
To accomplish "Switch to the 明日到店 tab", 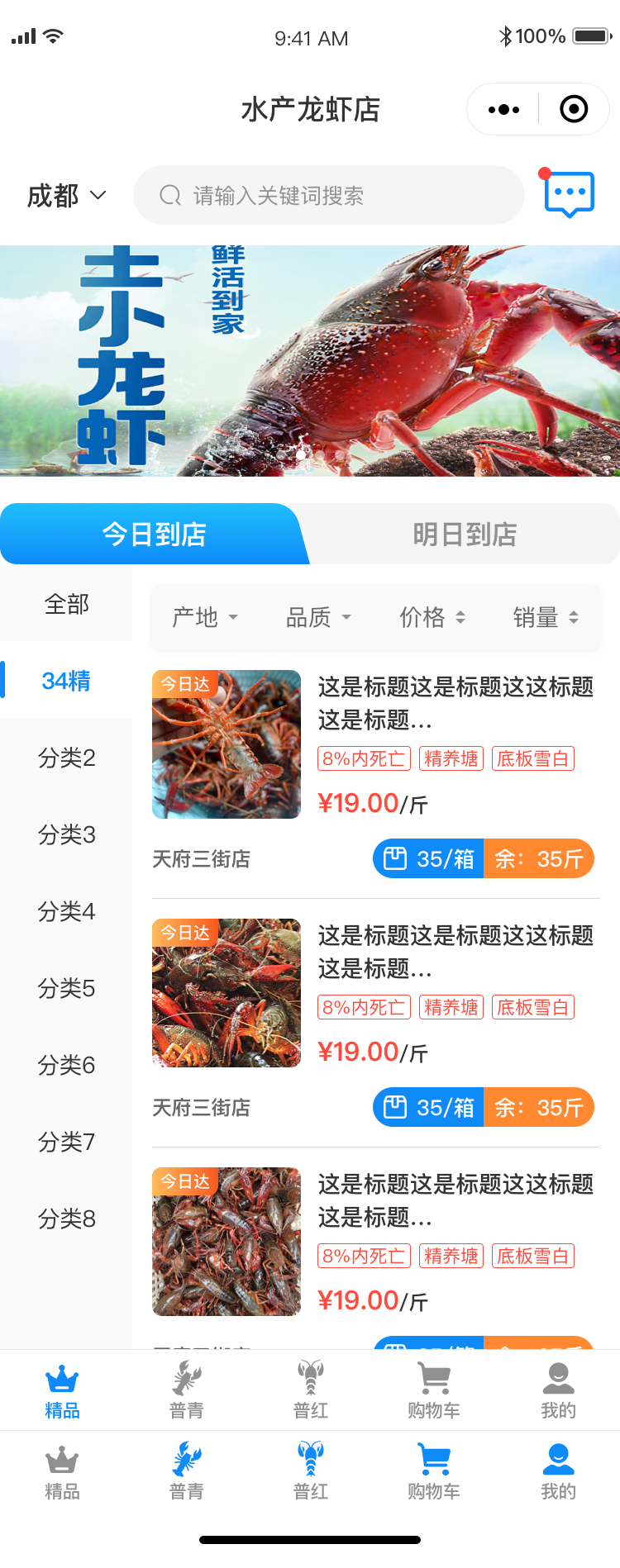I will [465, 535].
